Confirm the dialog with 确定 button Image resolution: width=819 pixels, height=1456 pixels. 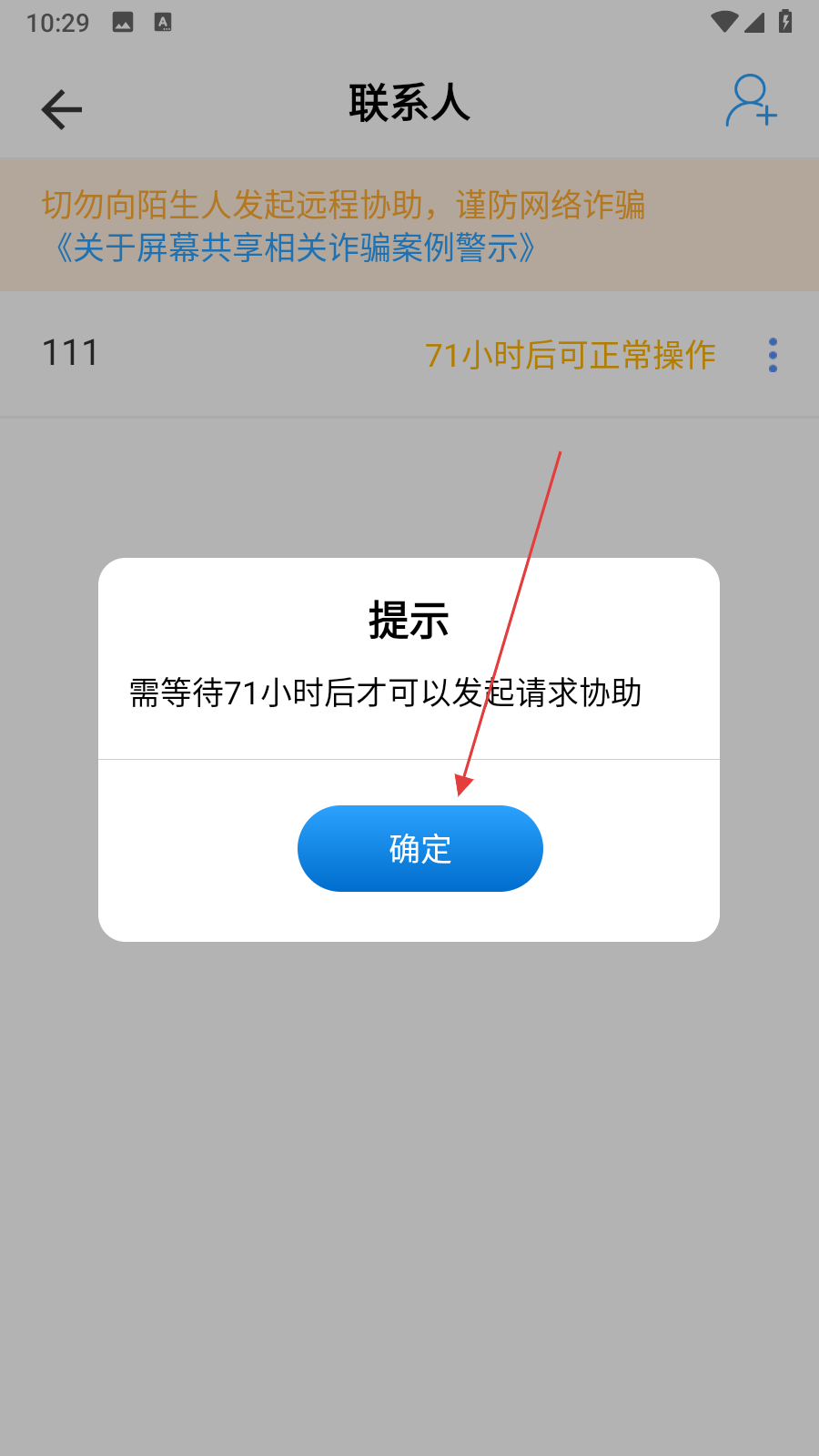coord(420,848)
